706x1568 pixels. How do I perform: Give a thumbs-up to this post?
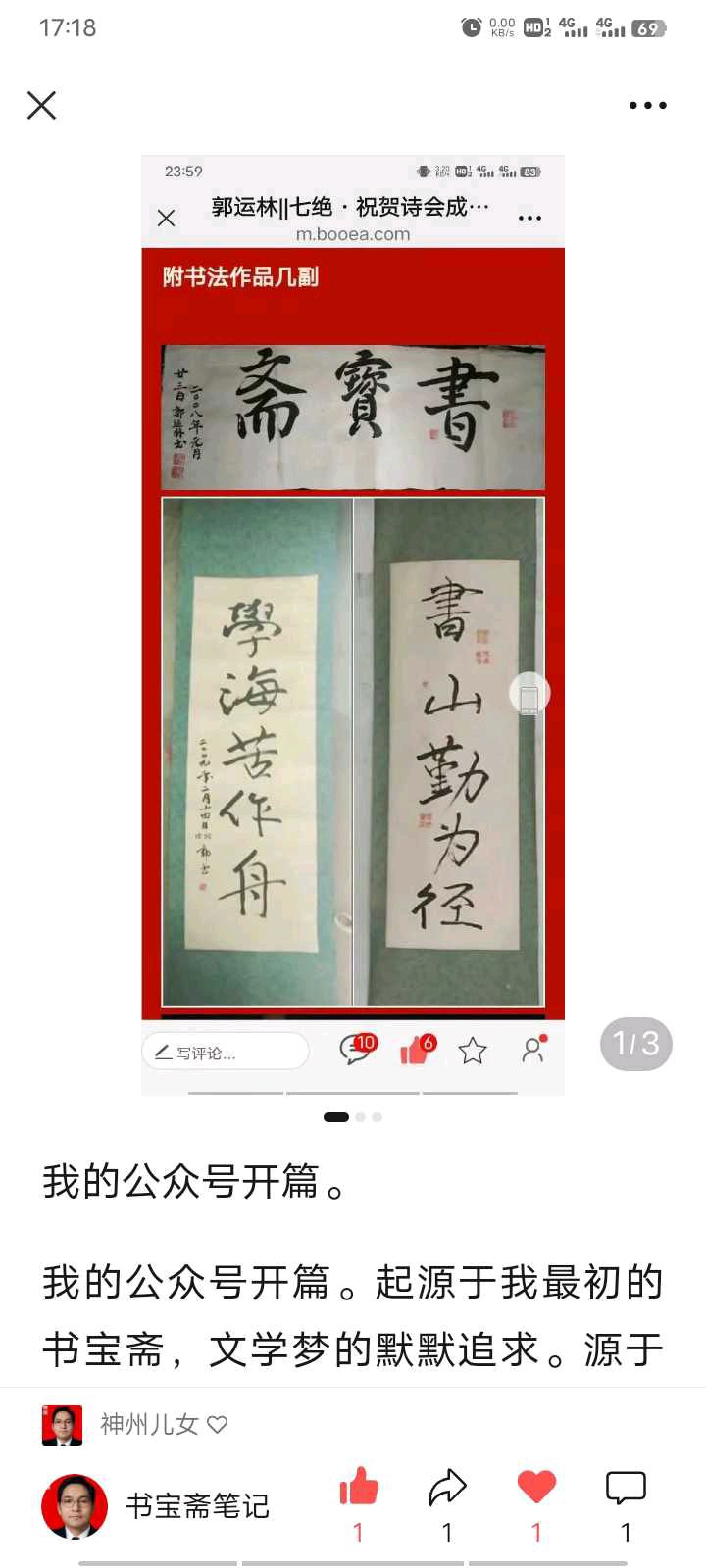359,1488
